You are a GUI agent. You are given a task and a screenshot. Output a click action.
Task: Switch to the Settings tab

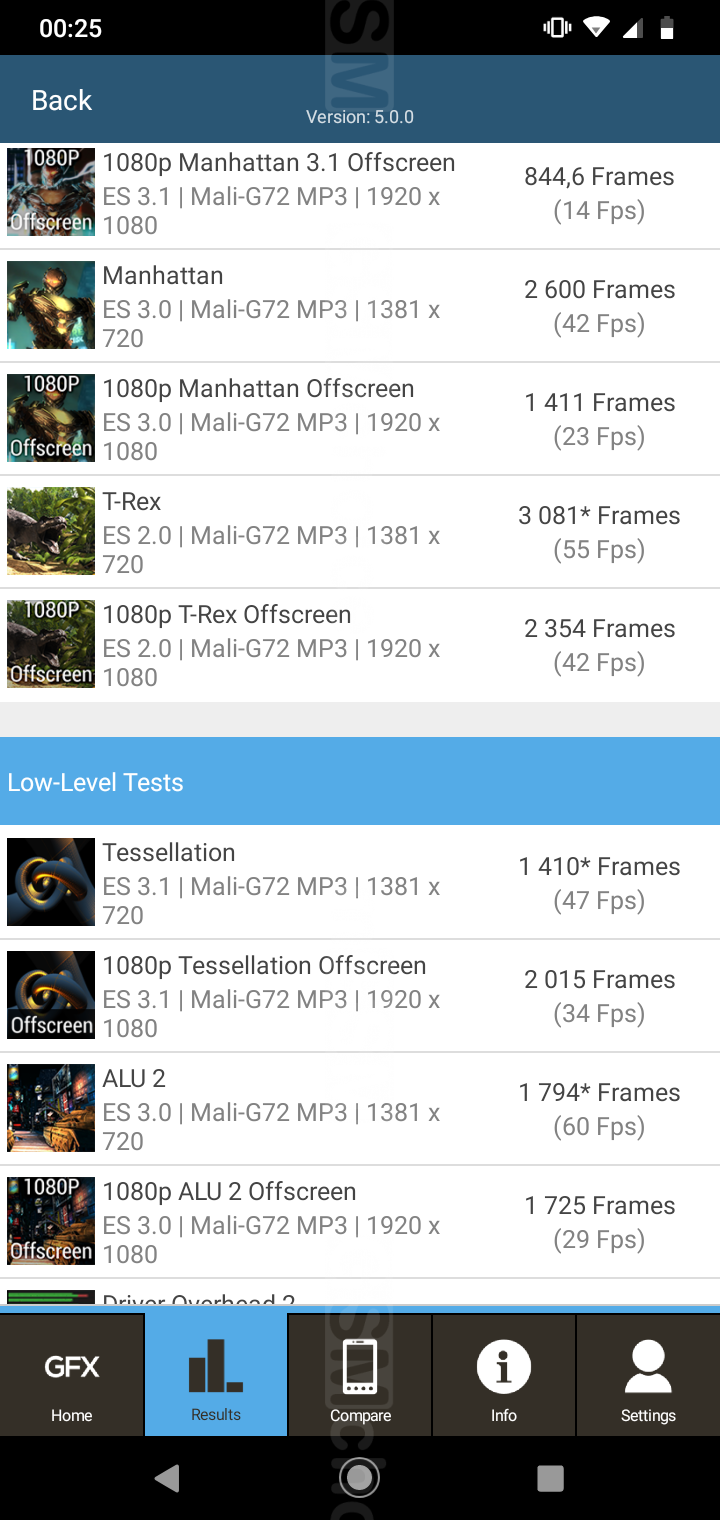click(648, 1376)
